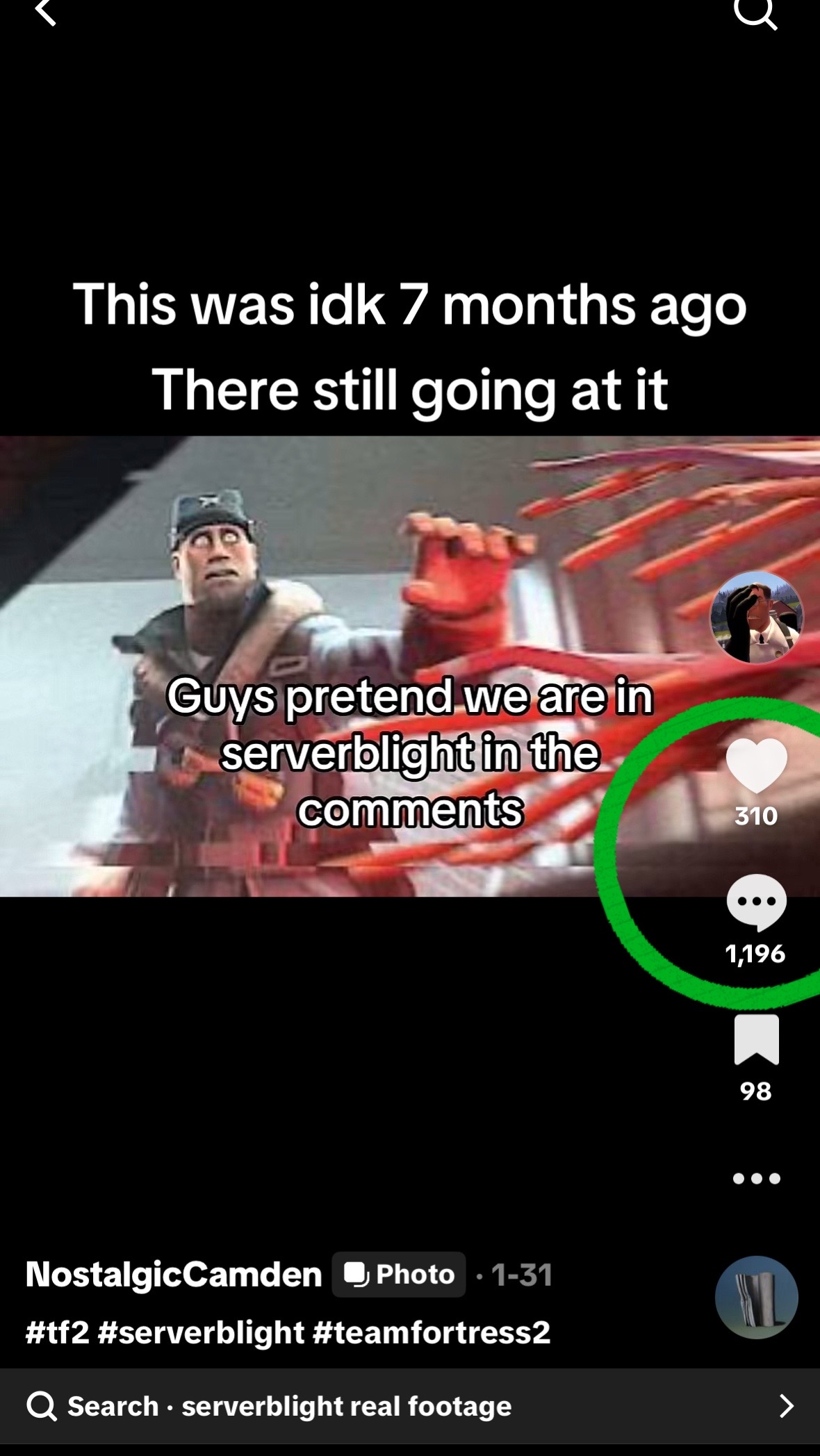Bookmark this post
The image size is (820, 1456).
pyautogui.click(x=757, y=1039)
